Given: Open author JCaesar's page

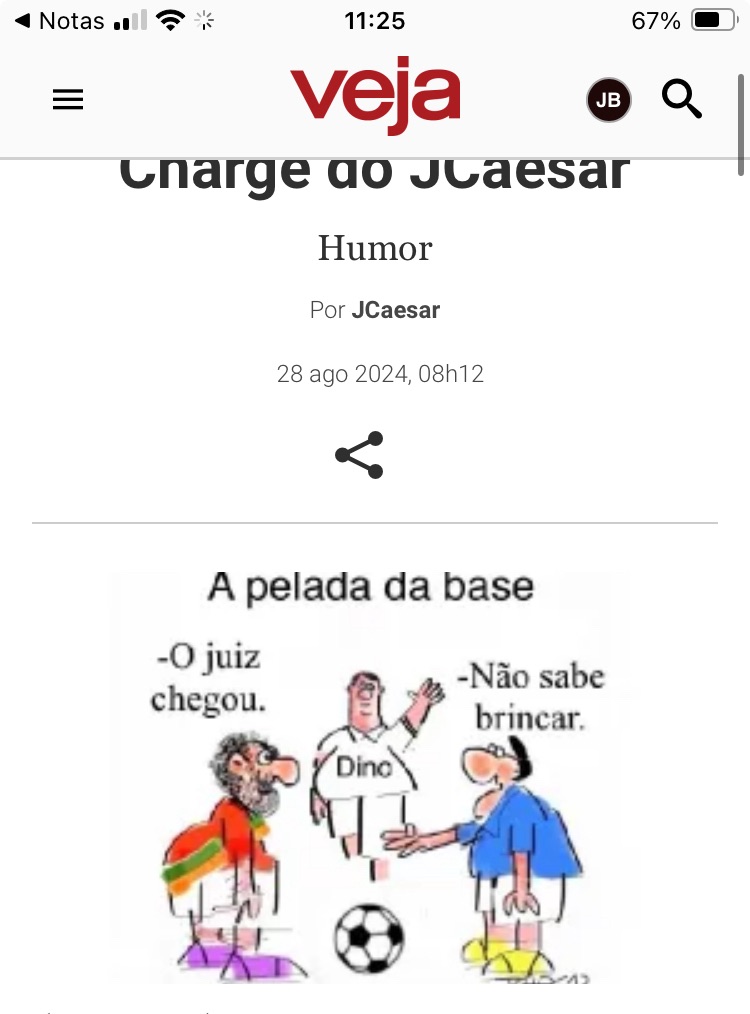Looking at the screenshot, I should click(395, 310).
